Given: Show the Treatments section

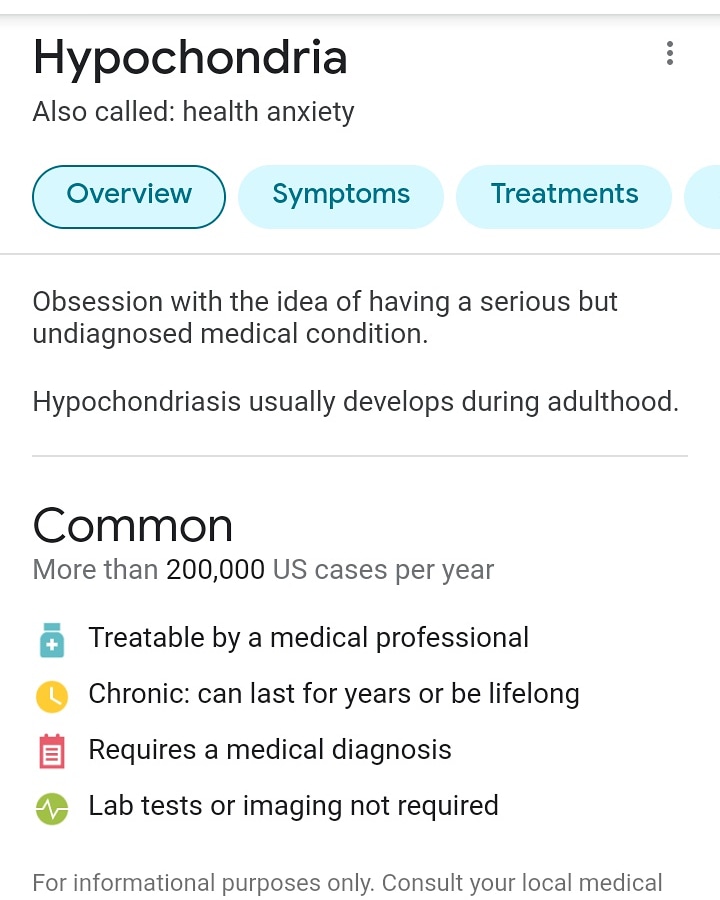Looking at the screenshot, I should [x=564, y=196].
